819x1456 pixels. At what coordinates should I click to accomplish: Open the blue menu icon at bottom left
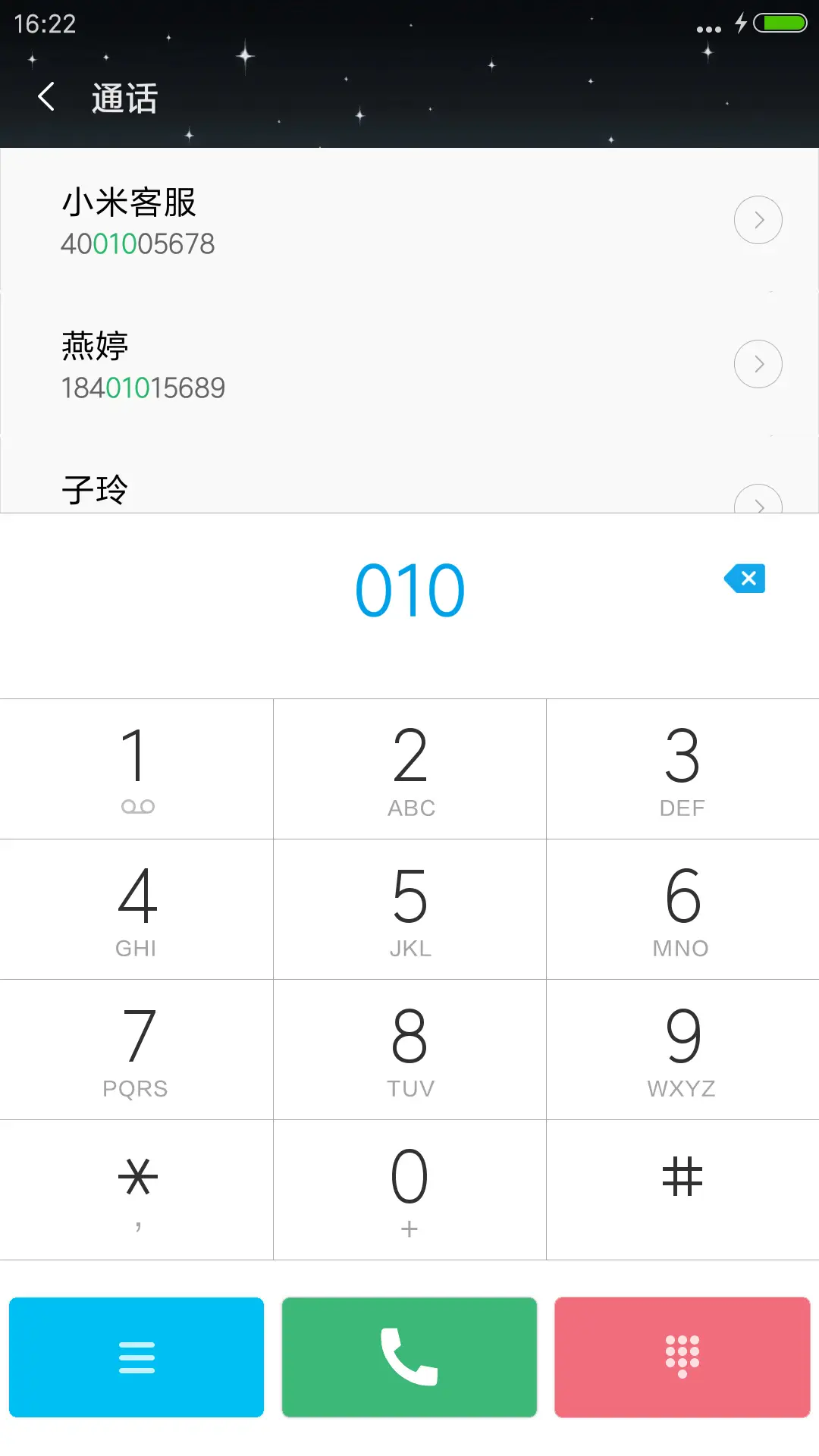tap(136, 1357)
